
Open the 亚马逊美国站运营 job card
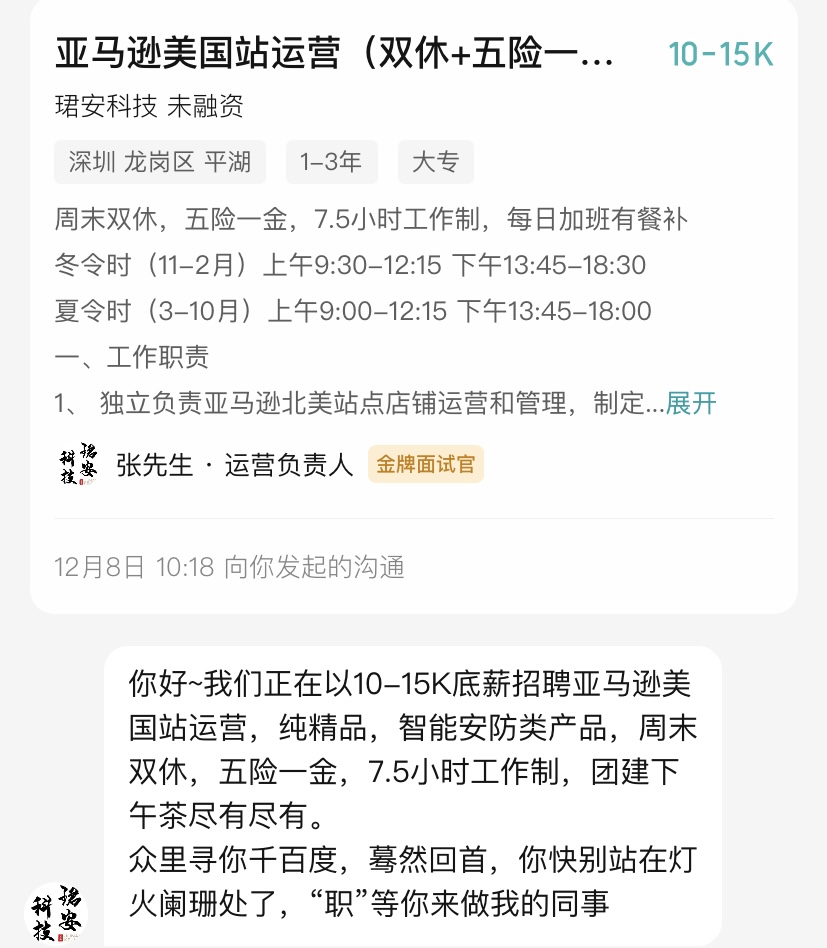point(335,54)
